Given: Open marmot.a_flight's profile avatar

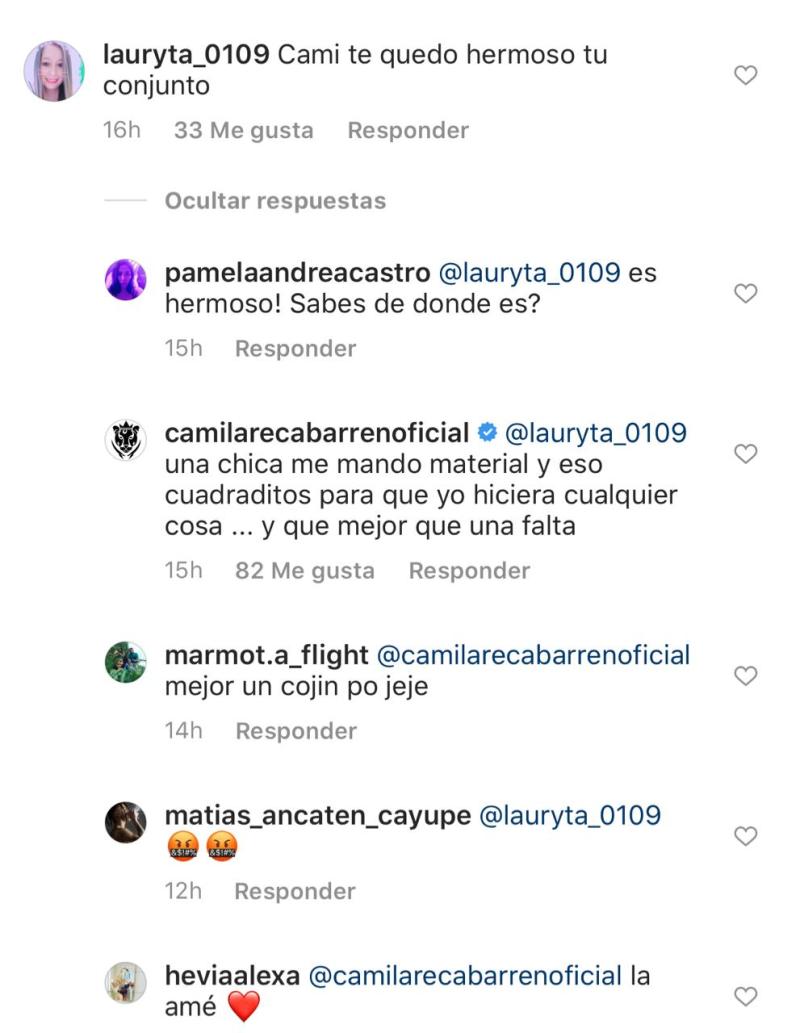Looking at the screenshot, I should point(126,661).
